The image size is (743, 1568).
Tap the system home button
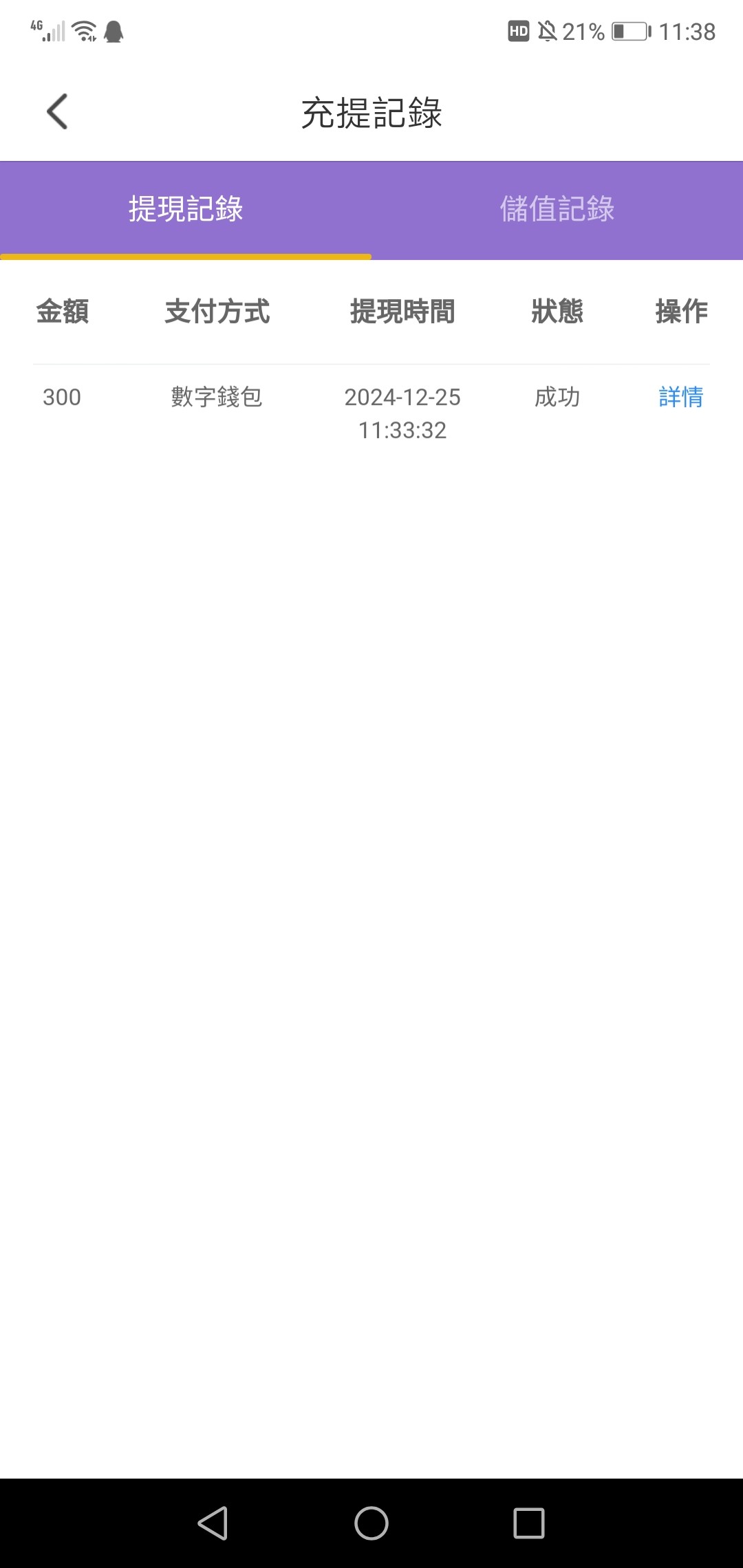371,1523
